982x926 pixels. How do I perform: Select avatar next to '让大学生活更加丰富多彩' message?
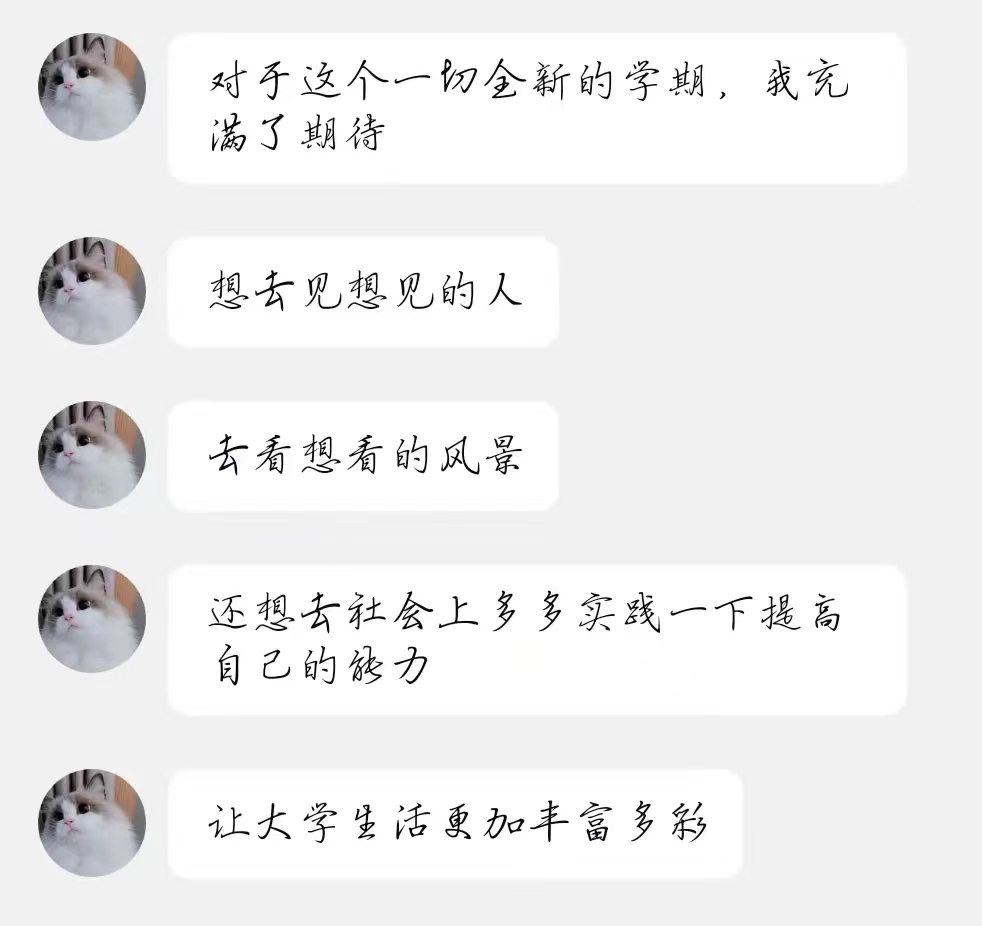92,823
